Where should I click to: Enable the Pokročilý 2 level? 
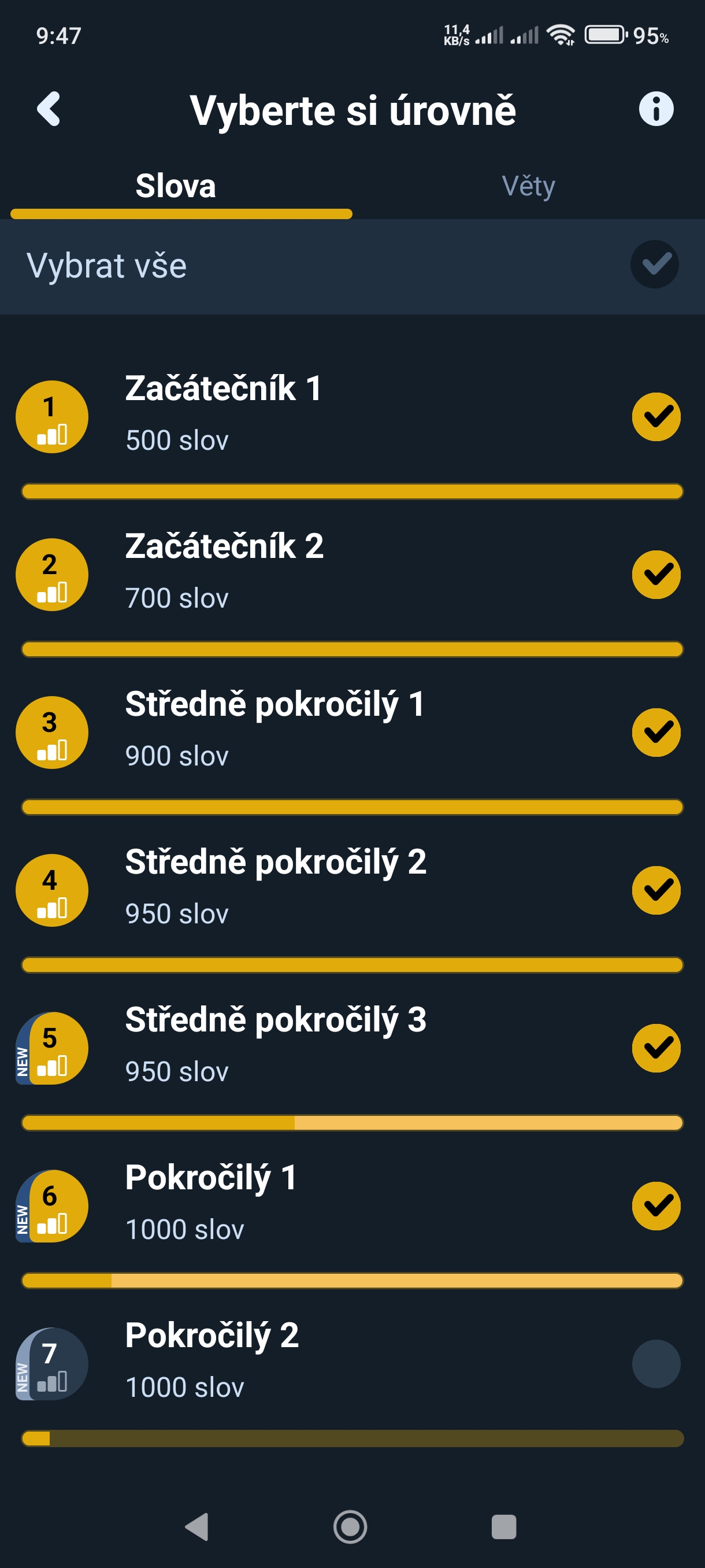(x=656, y=1363)
